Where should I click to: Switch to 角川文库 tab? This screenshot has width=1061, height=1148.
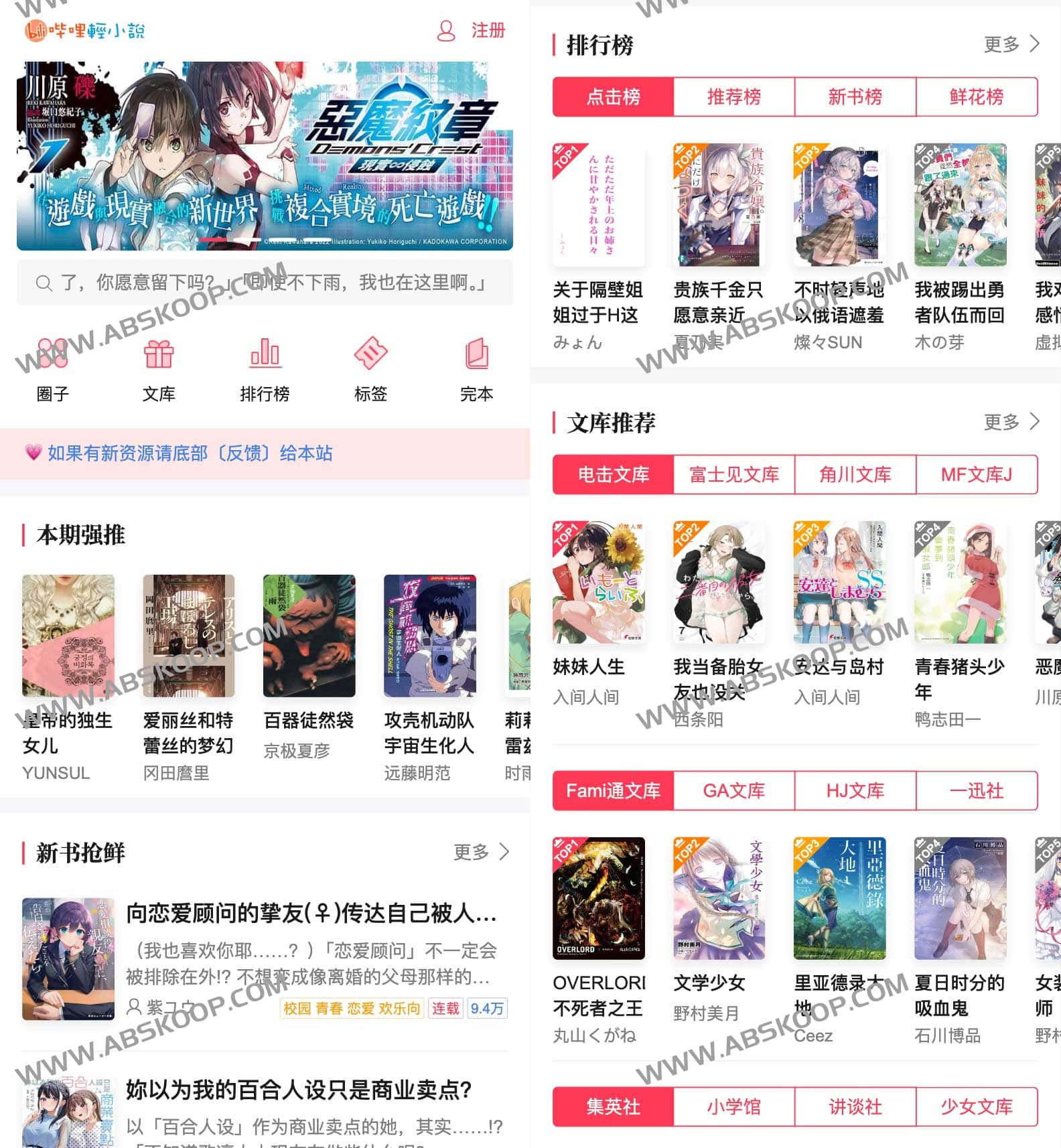[x=855, y=475]
